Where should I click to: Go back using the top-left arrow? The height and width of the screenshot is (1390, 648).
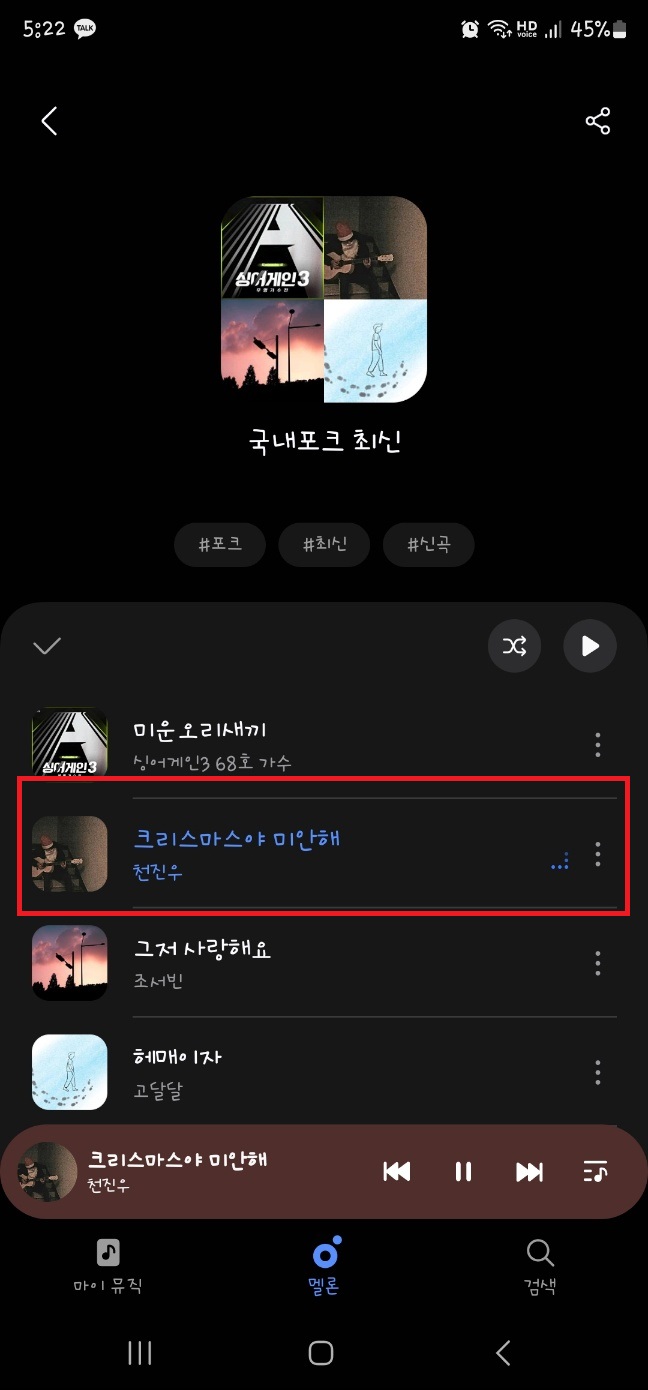(49, 122)
